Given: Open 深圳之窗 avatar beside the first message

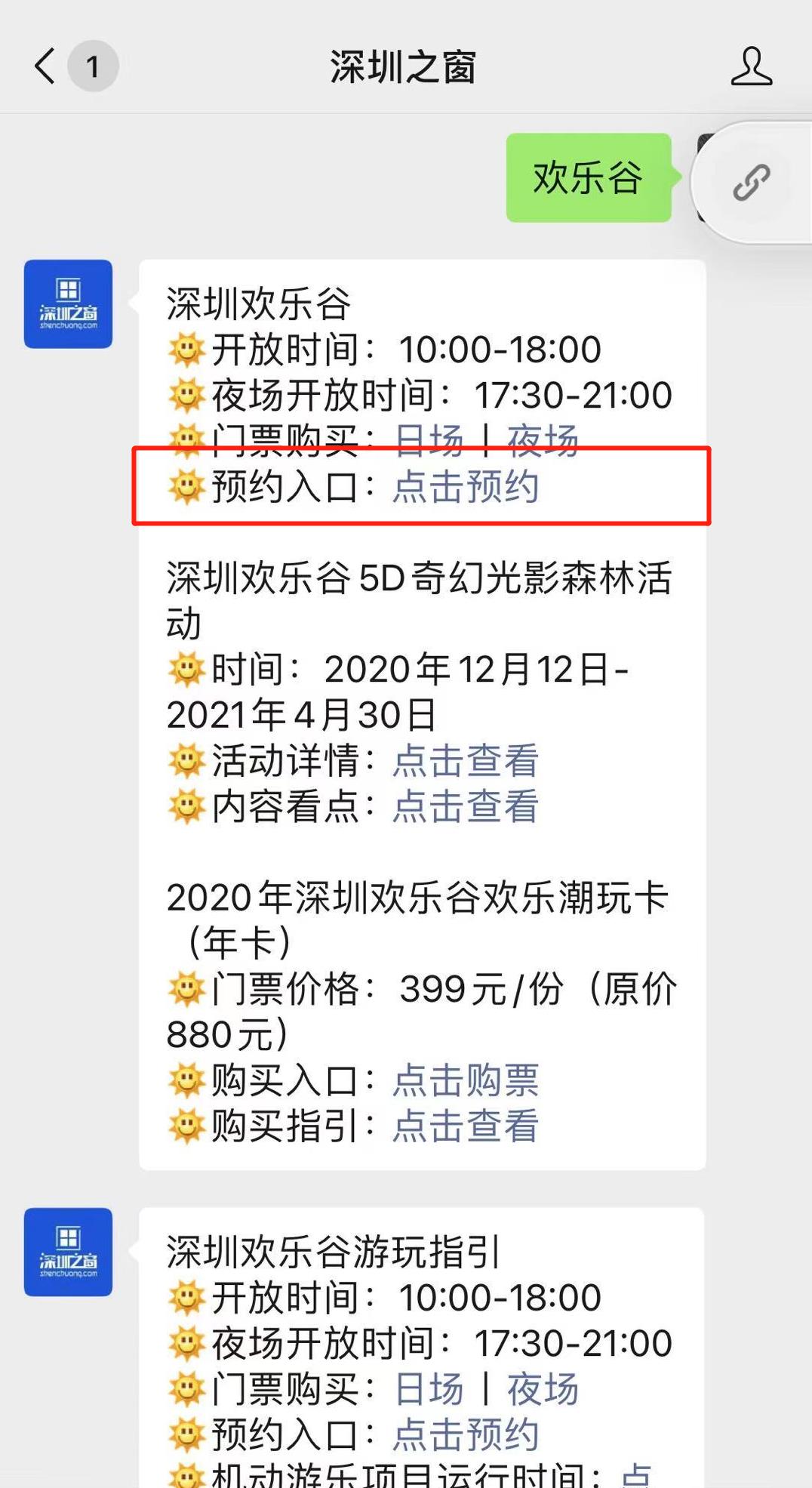Looking at the screenshot, I should click(68, 304).
